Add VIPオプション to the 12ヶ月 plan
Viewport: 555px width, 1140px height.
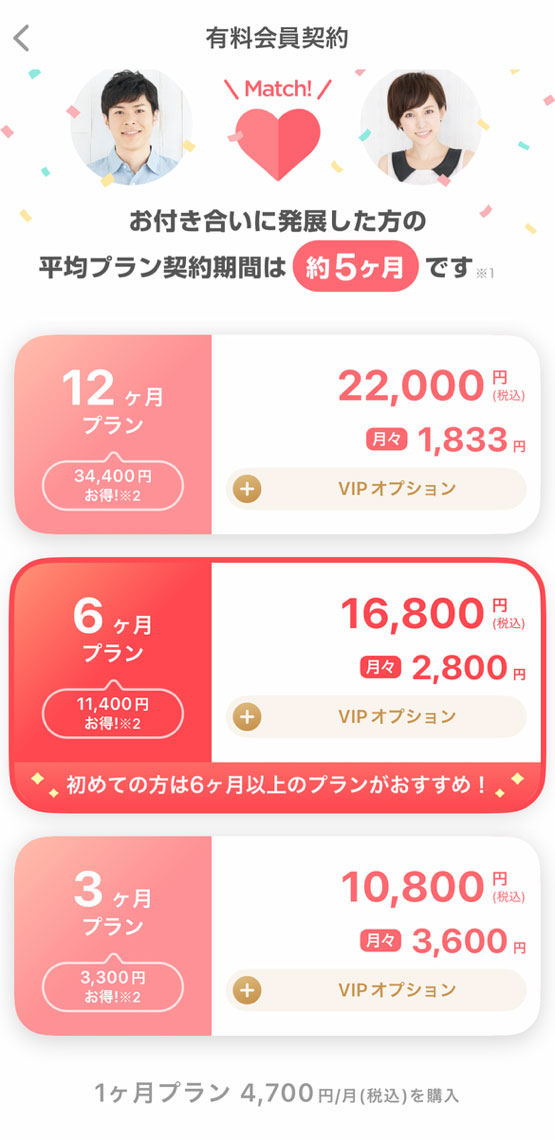[x=376, y=489]
